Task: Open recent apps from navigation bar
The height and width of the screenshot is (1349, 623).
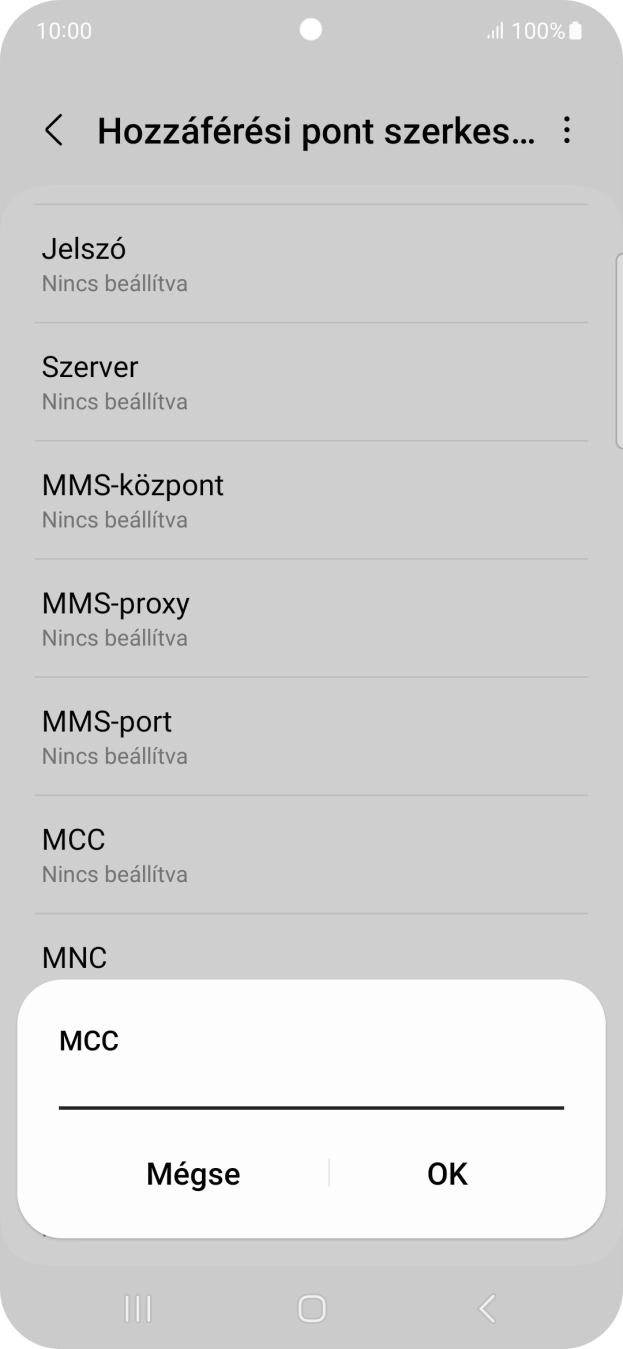Action: [x=137, y=1308]
